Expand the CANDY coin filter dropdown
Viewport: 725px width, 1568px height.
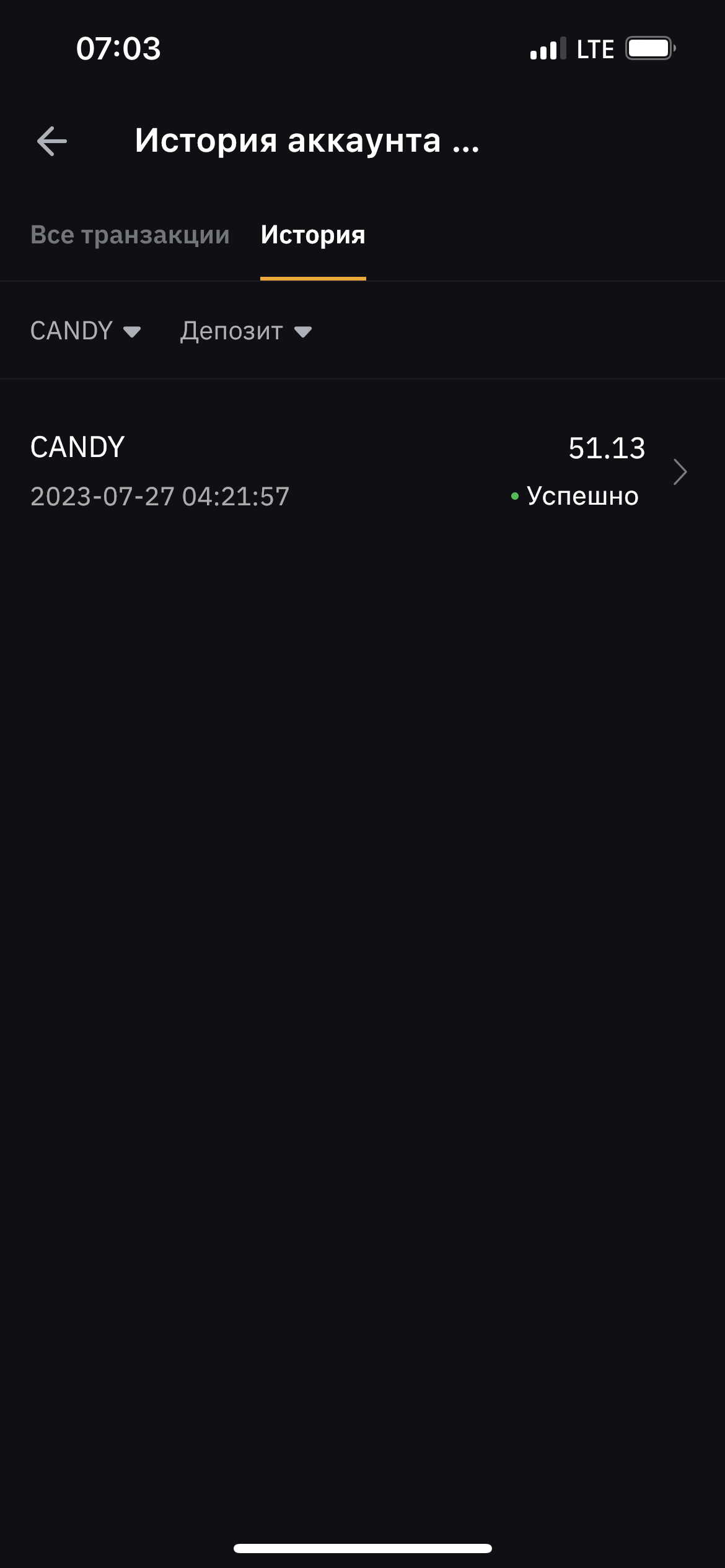pyautogui.click(x=86, y=331)
